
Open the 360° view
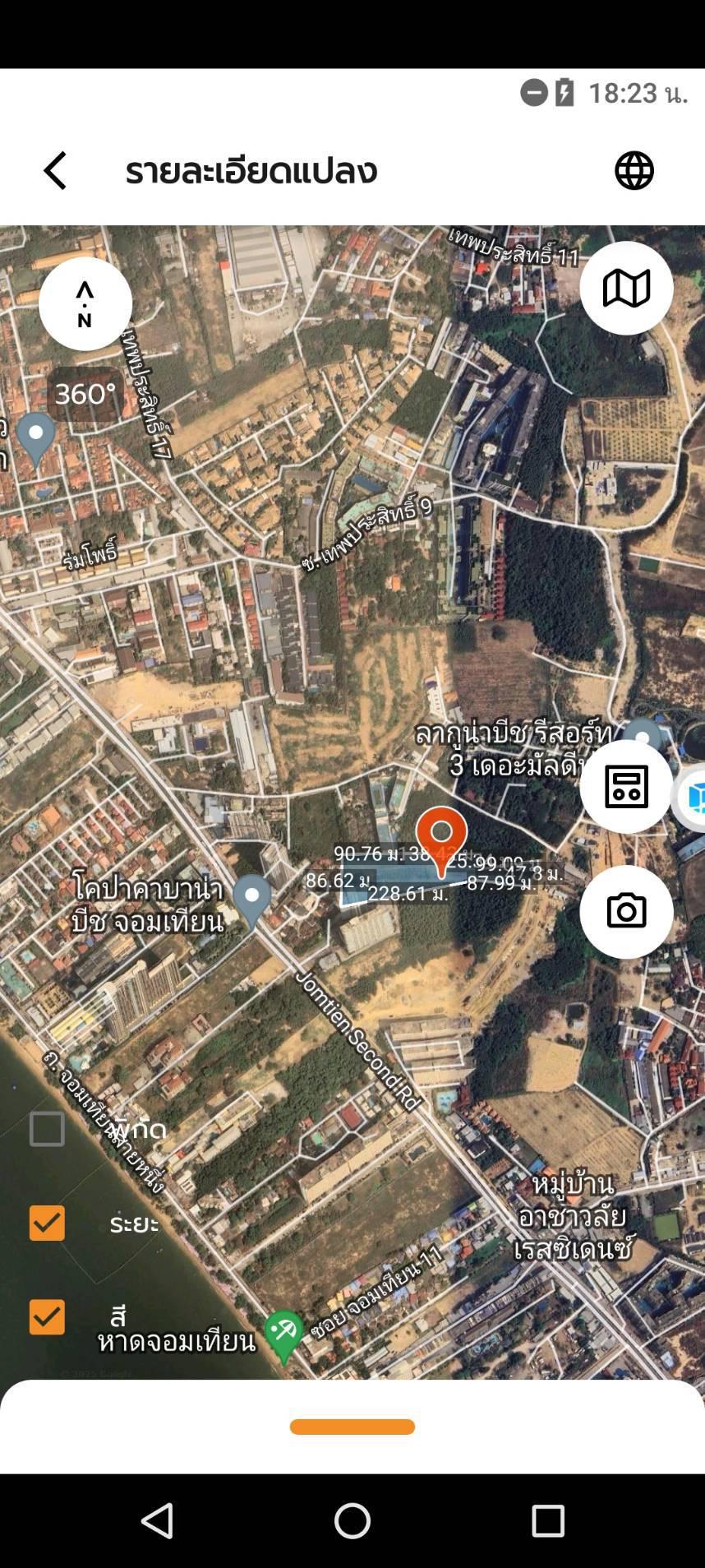[x=85, y=394]
